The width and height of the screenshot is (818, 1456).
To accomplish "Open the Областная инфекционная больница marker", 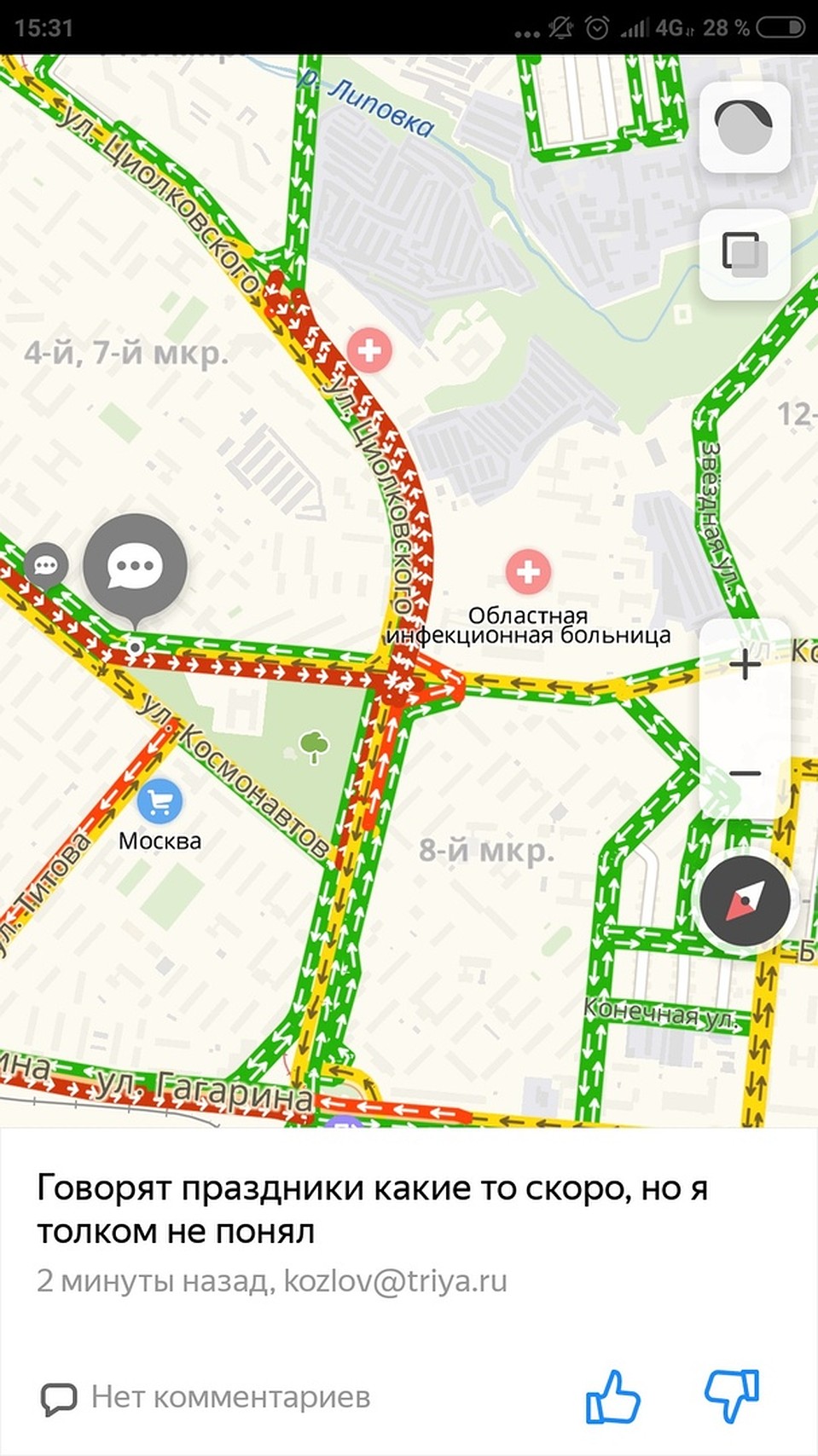I will point(528,571).
